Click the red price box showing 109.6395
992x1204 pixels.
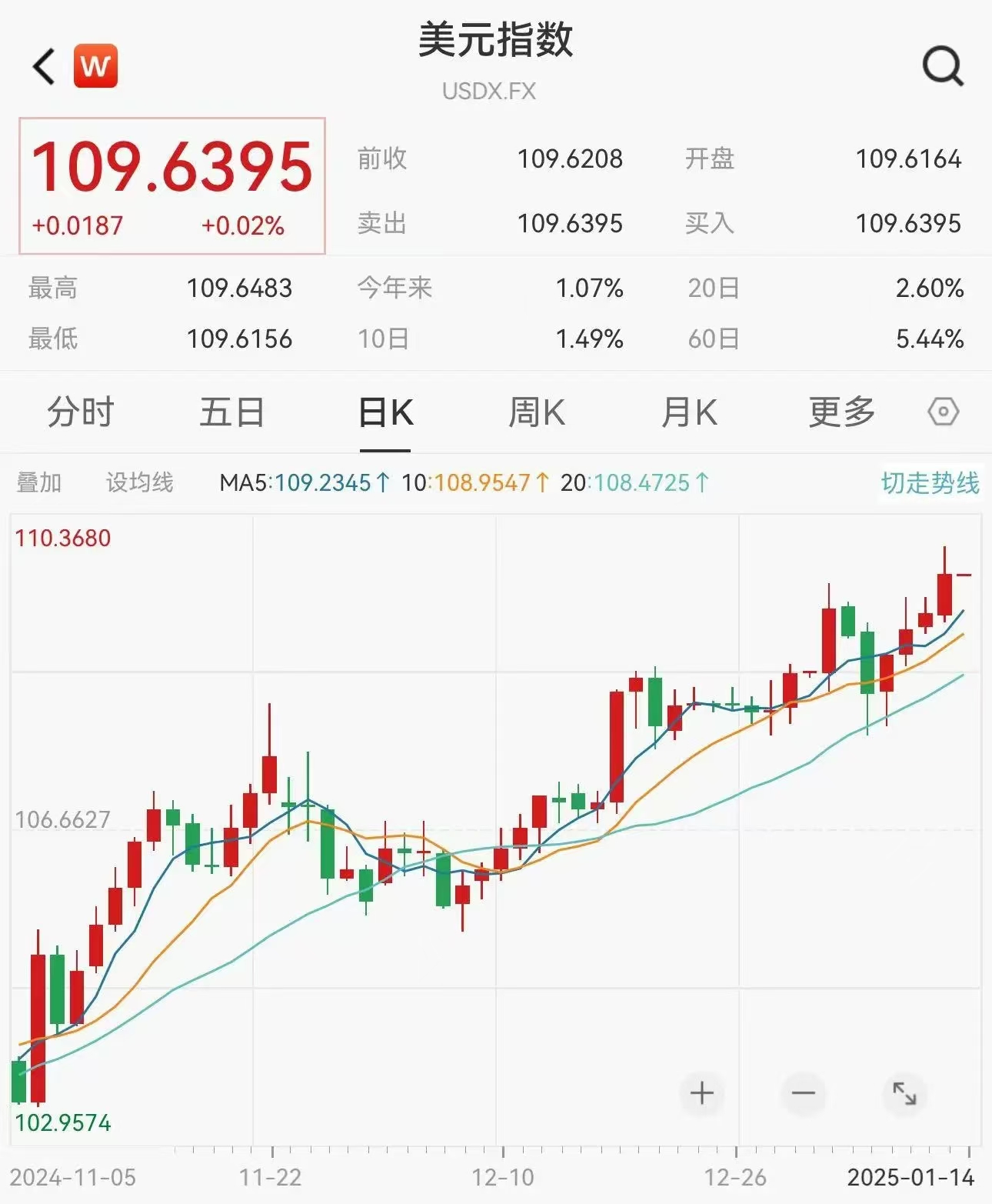pyautogui.click(x=171, y=185)
